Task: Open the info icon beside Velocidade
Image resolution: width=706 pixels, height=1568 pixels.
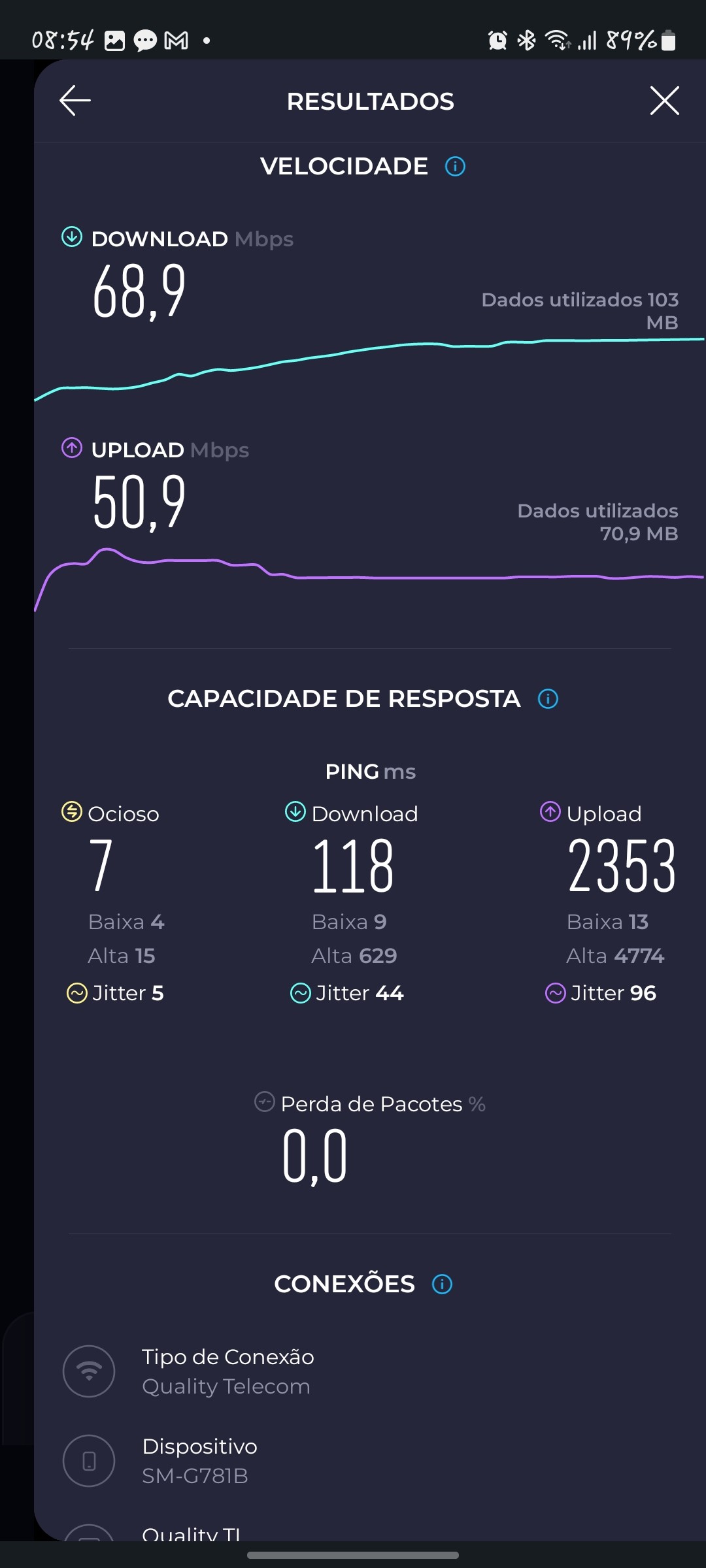Action: click(x=455, y=167)
